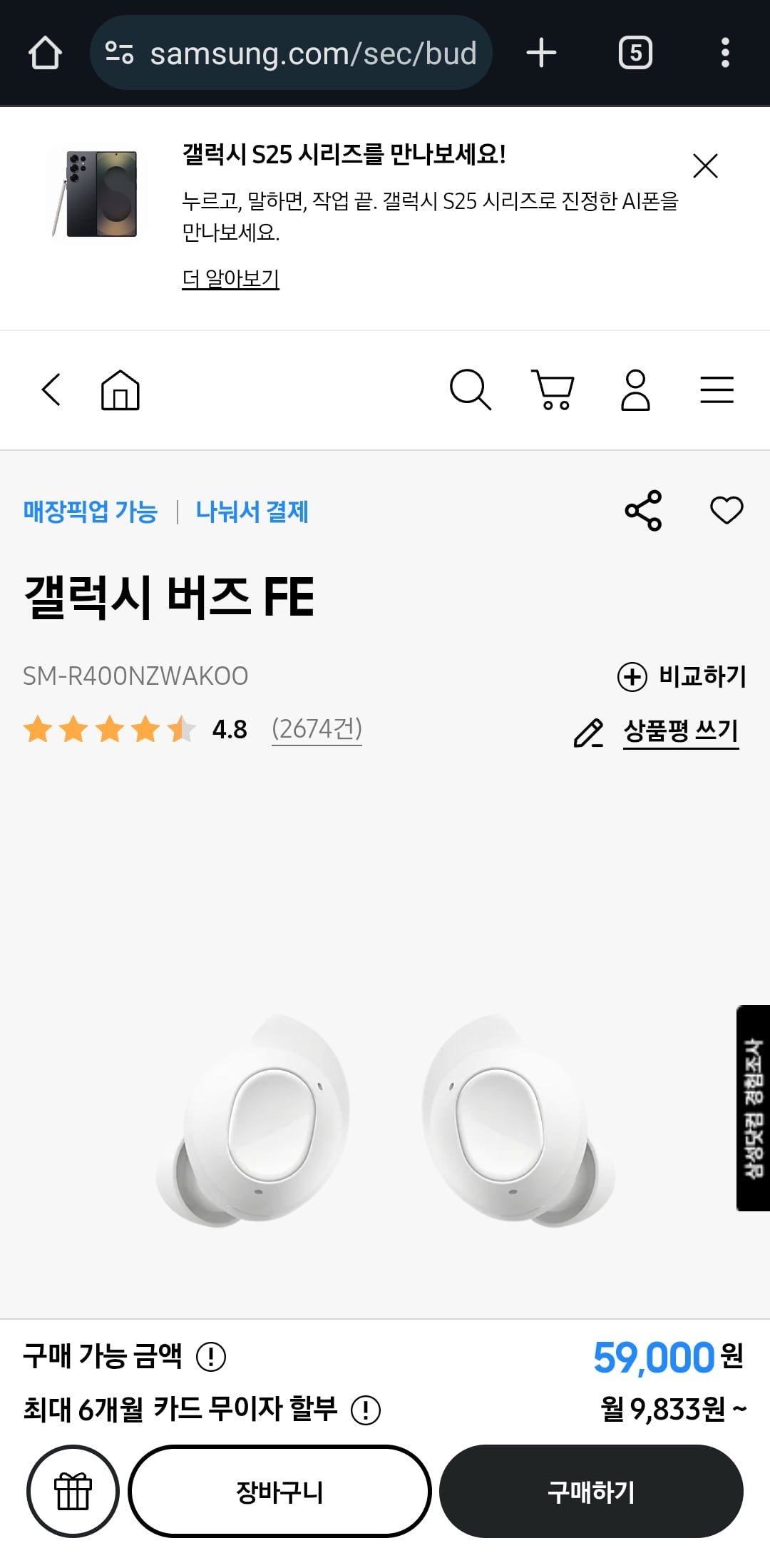Image resolution: width=770 pixels, height=1568 pixels.
Task: Open the samsung.com address bar
Action: [291, 53]
